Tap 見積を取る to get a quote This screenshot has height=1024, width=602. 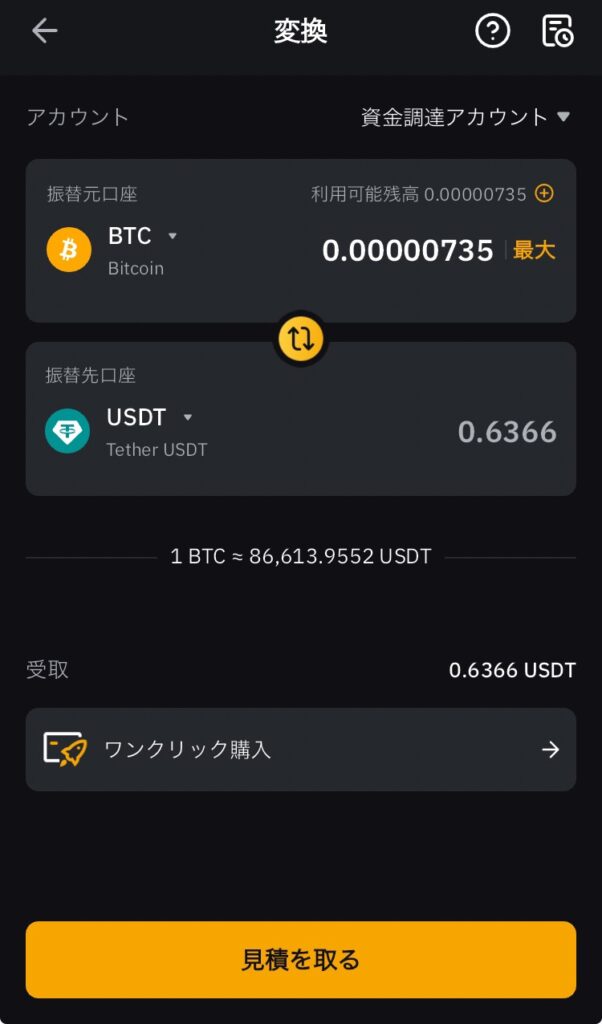pyautogui.click(x=301, y=960)
